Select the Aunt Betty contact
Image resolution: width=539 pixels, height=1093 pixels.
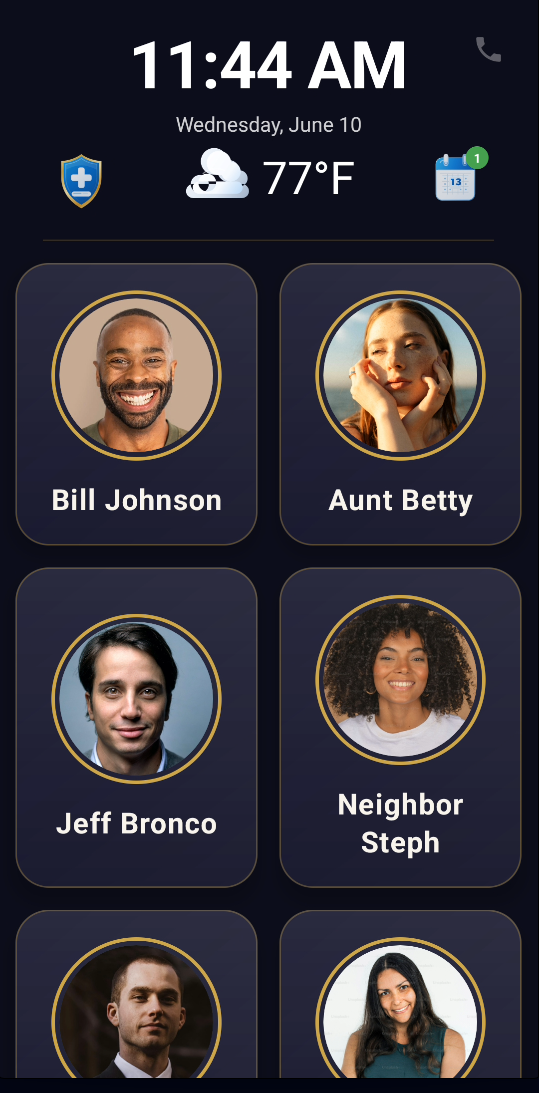400,404
